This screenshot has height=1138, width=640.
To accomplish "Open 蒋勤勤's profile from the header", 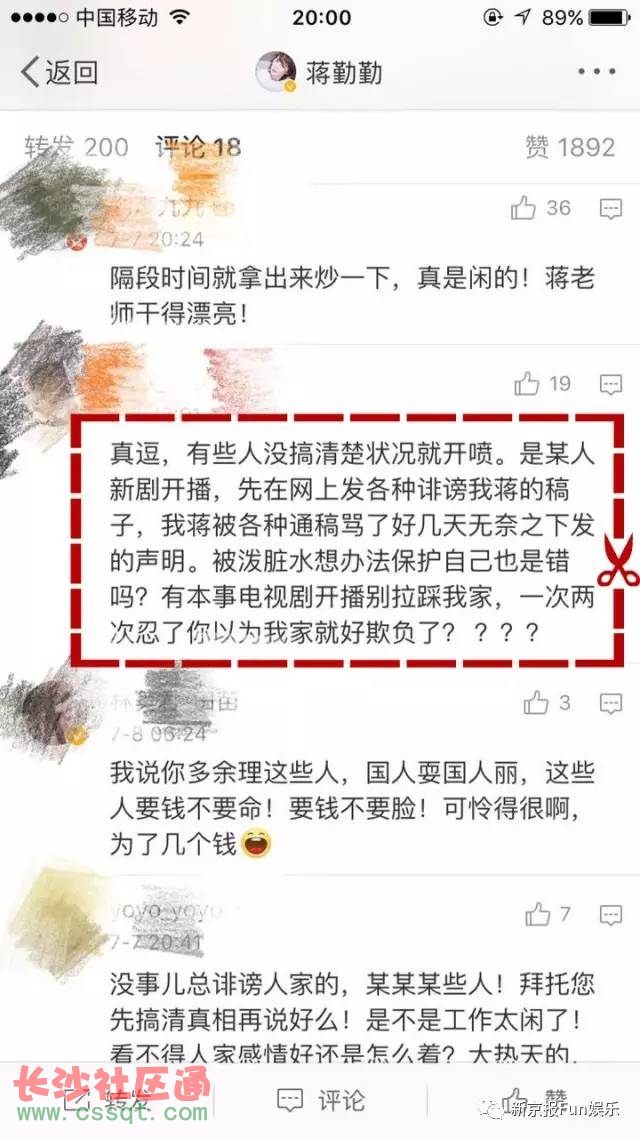I will [x=319, y=72].
